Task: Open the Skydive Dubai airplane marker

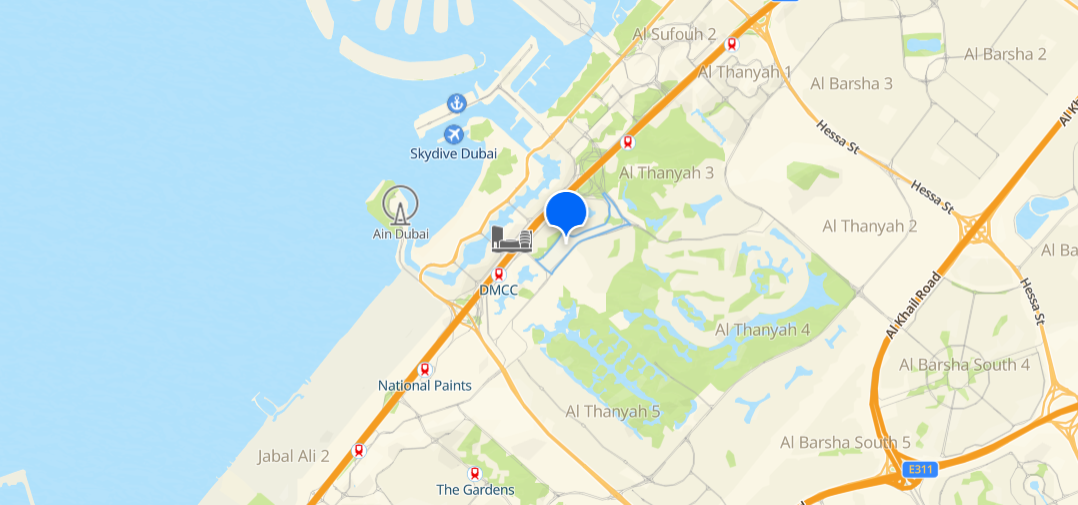Action: point(455,133)
